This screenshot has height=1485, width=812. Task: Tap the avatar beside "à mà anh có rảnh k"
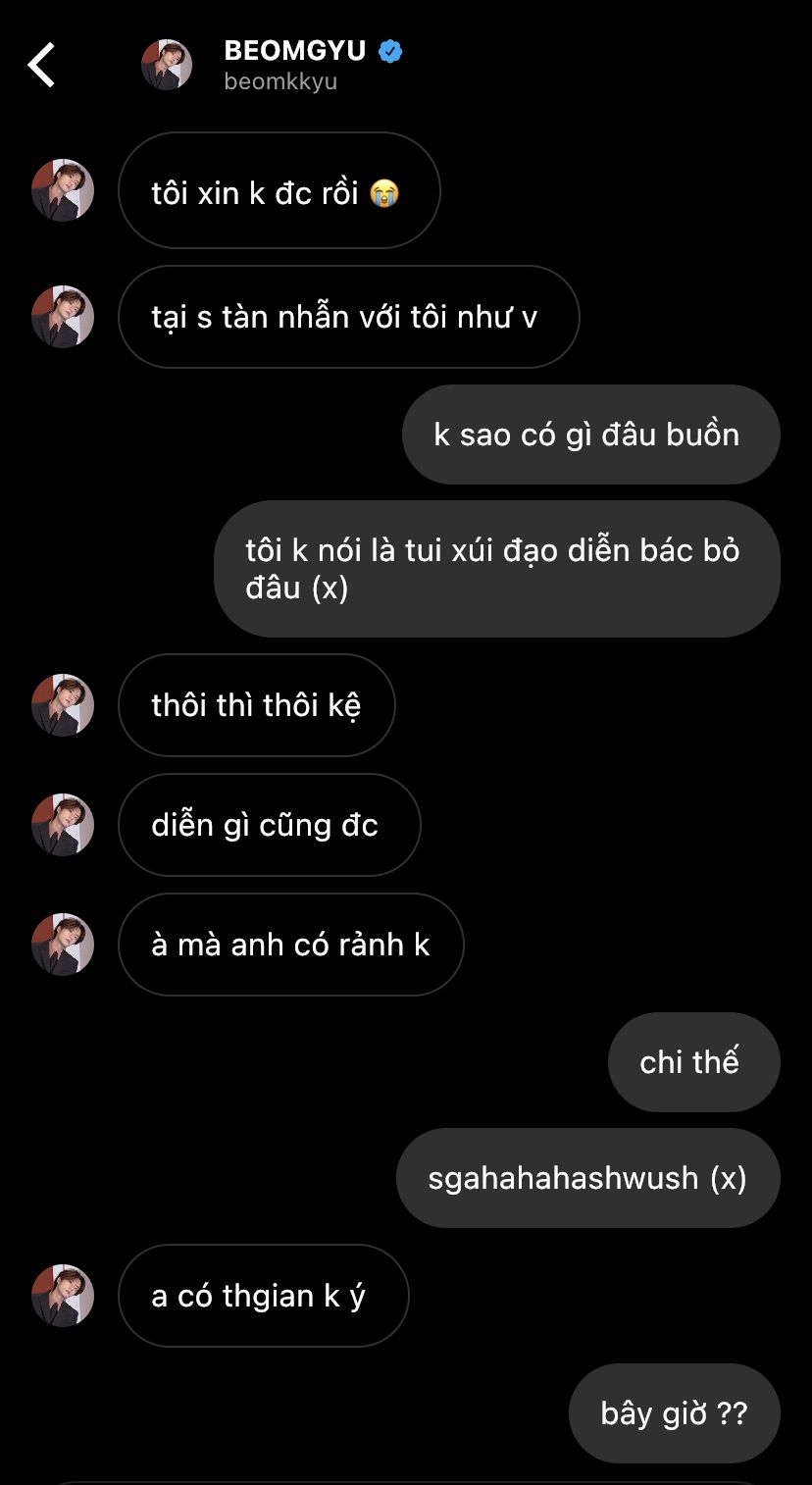(63, 945)
